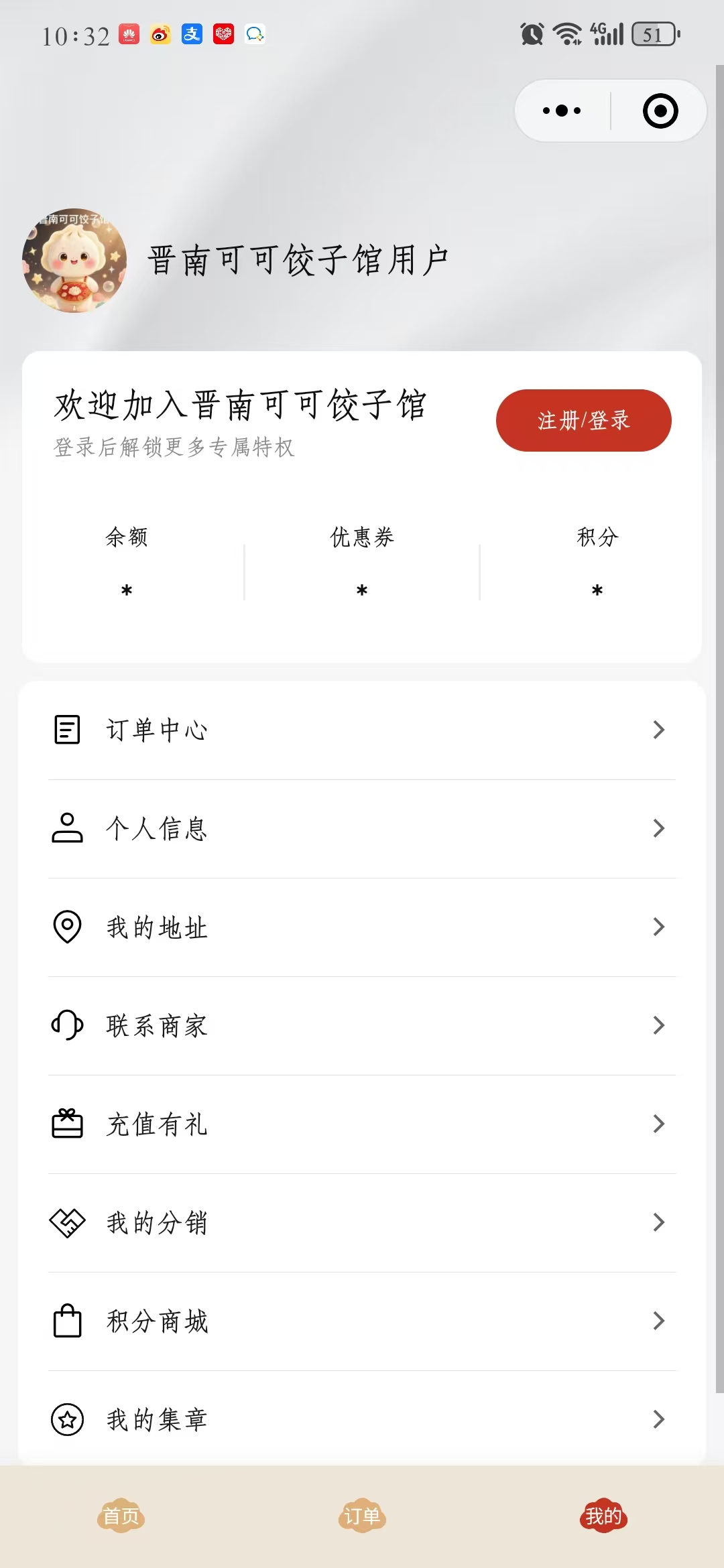View 积分 points
The image size is (724, 1568).
click(x=597, y=562)
